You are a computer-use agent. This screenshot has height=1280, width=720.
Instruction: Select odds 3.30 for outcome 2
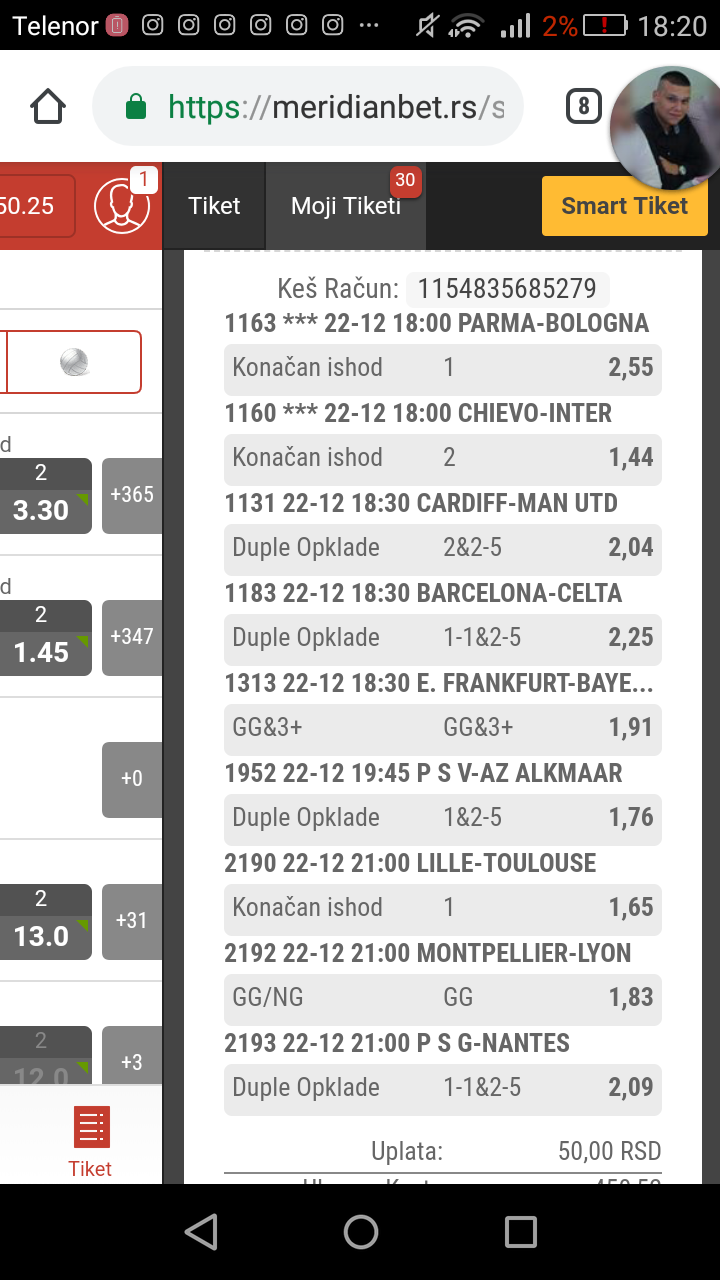click(45, 494)
